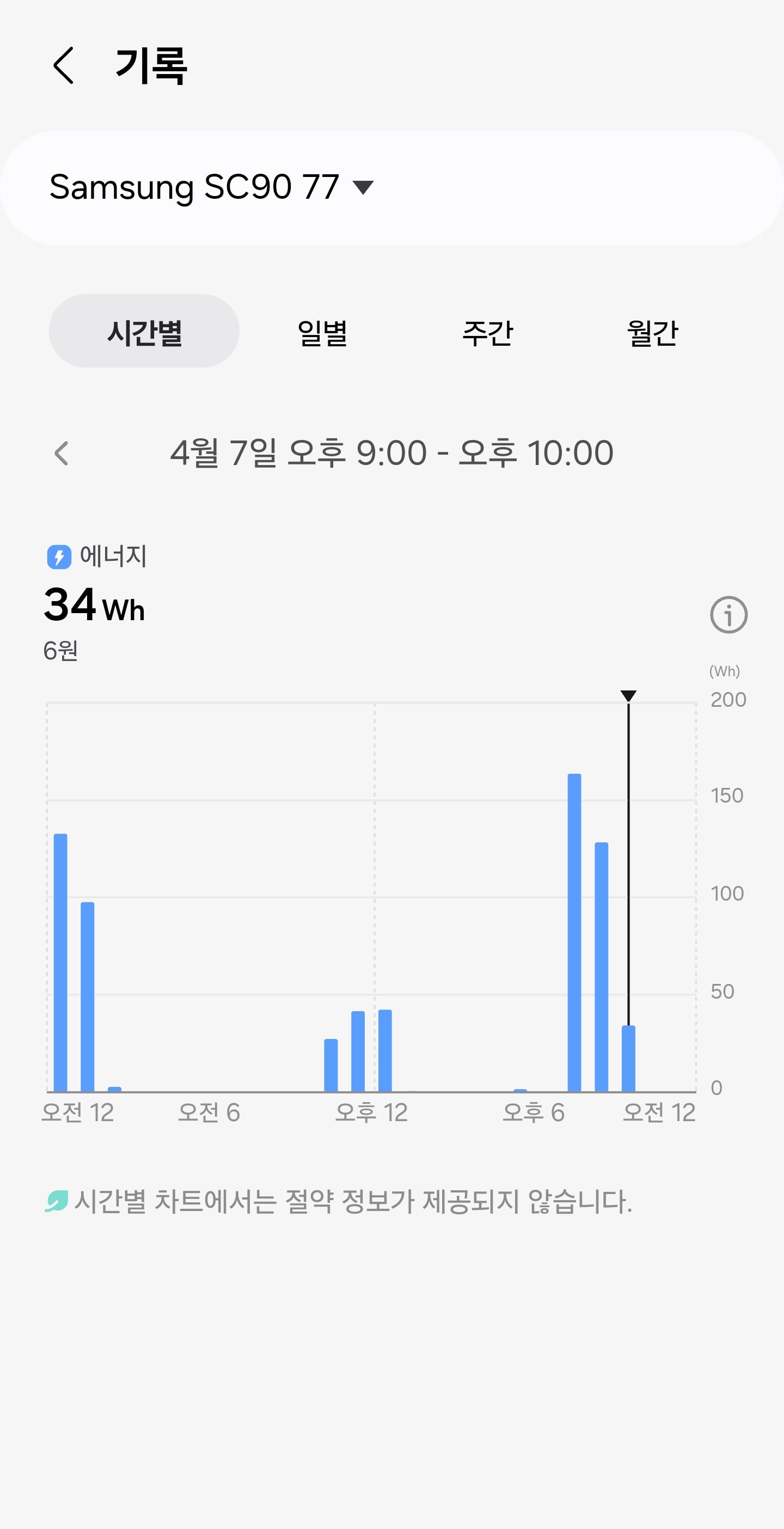Open the energy info icon
Image resolution: width=784 pixels, height=1529 pixels.
click(728, 615)
